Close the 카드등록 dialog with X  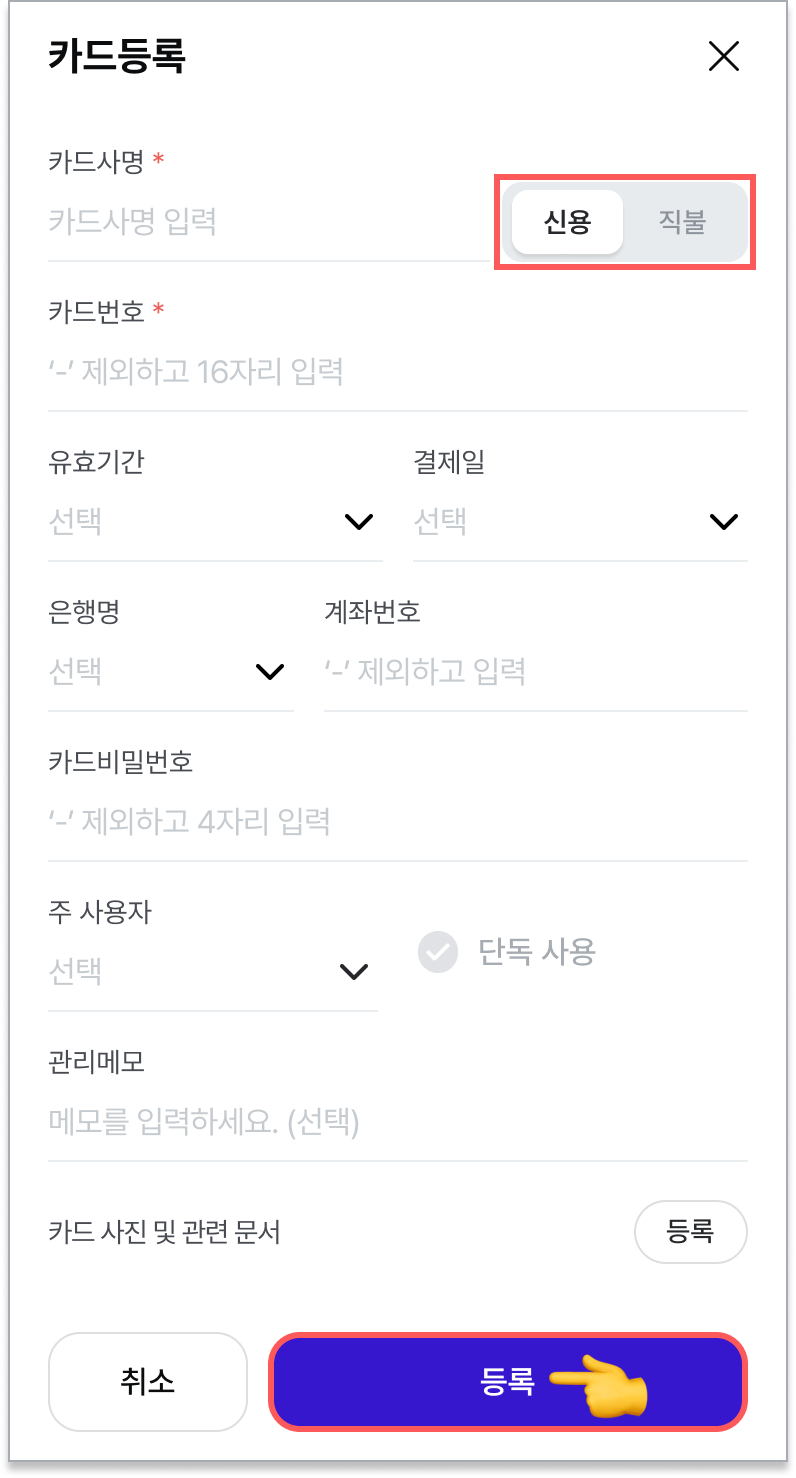723,57
